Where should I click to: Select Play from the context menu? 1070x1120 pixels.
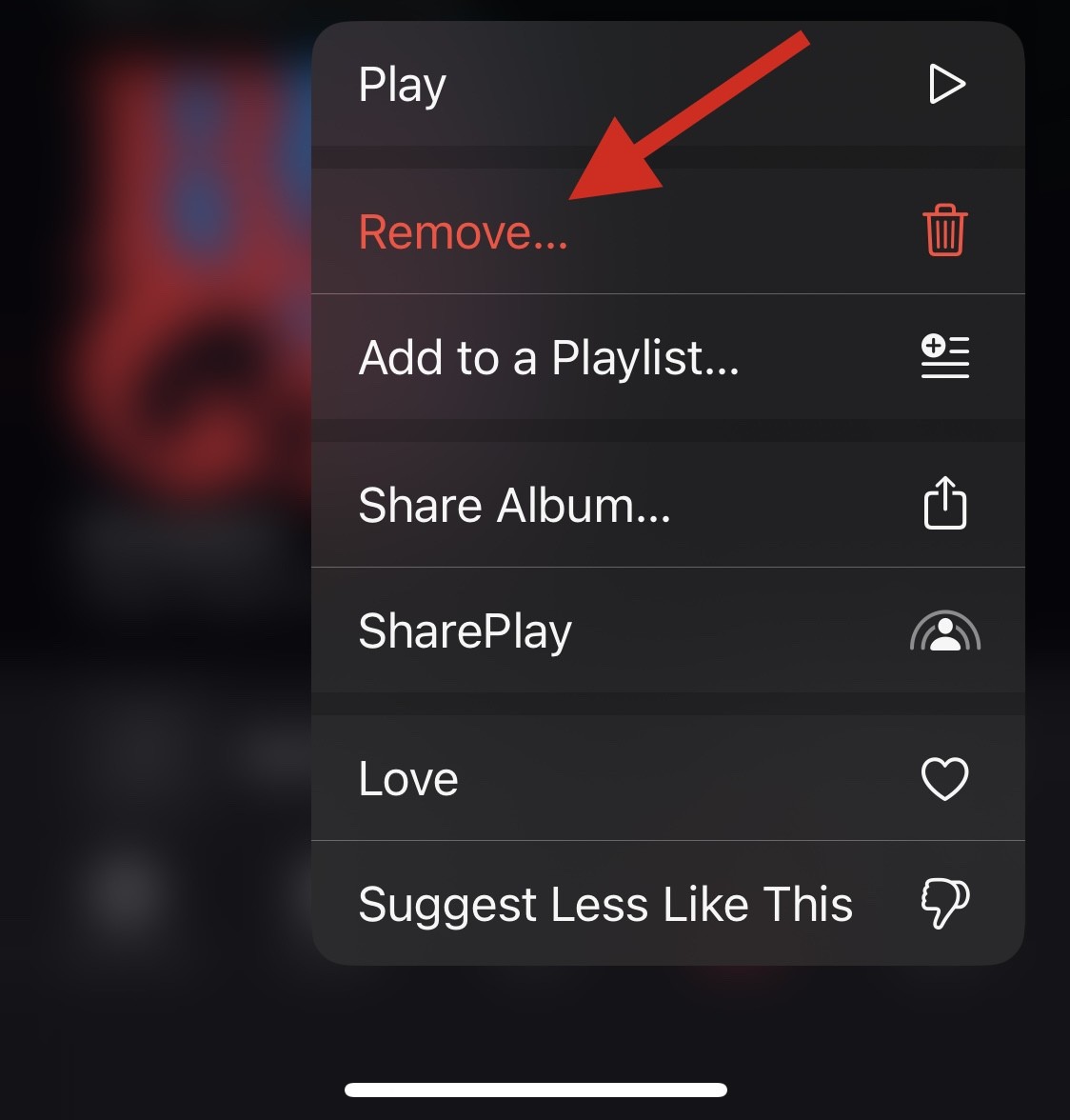coord(666,85)
